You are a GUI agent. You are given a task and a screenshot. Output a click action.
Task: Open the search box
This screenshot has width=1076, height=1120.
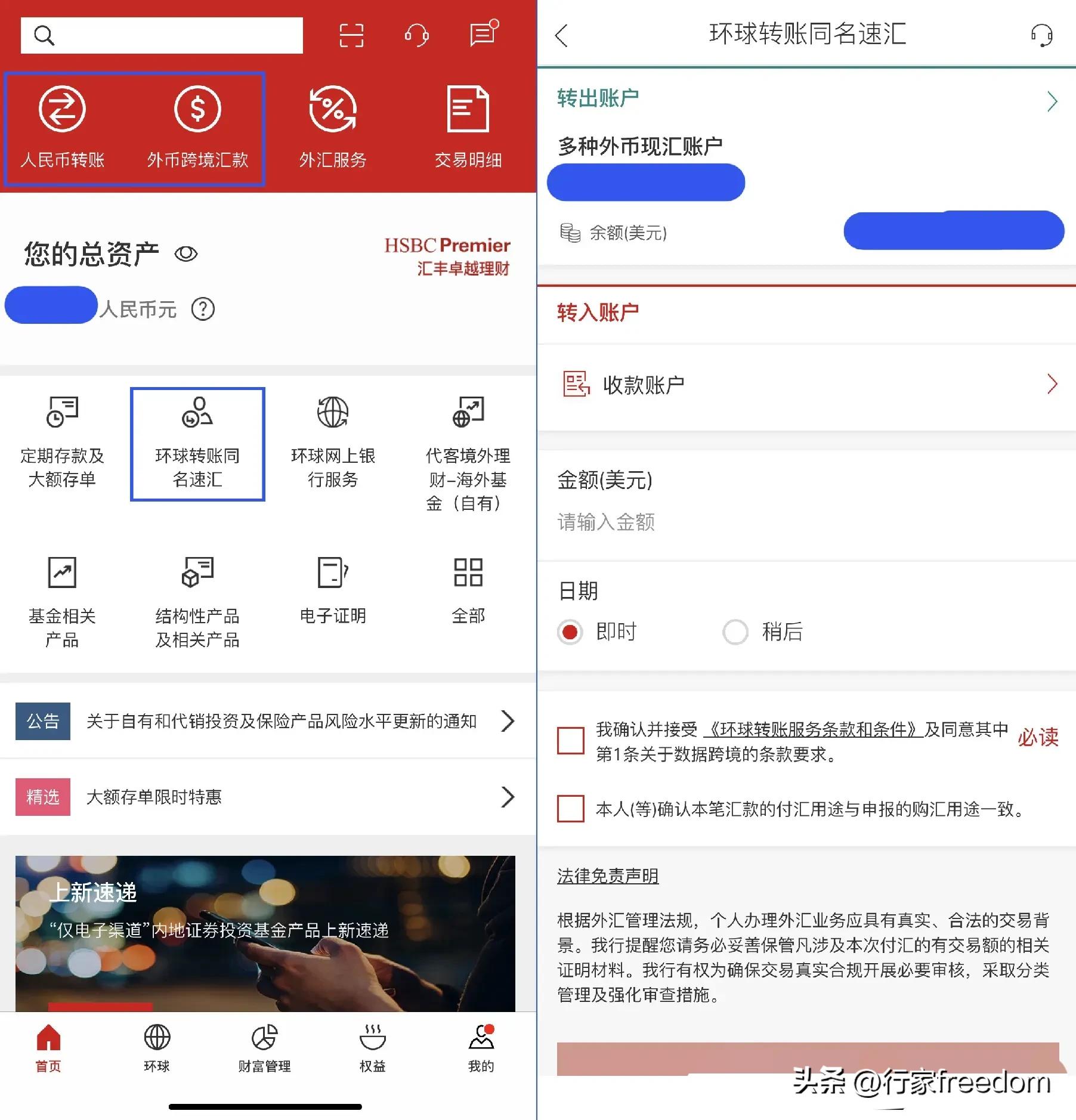tap(161, 36)
